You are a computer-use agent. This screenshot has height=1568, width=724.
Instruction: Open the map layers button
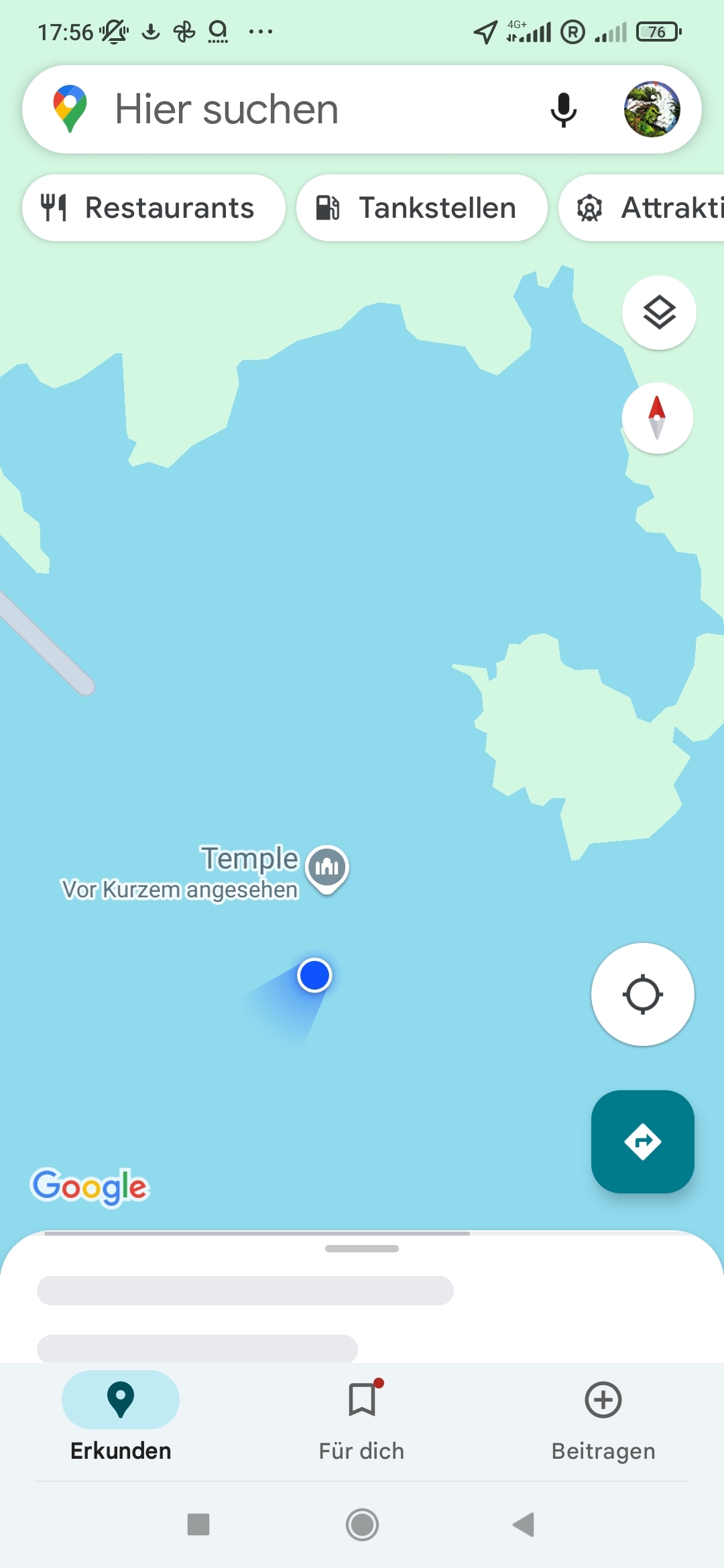pyautogui.click(x=659, y=312)
